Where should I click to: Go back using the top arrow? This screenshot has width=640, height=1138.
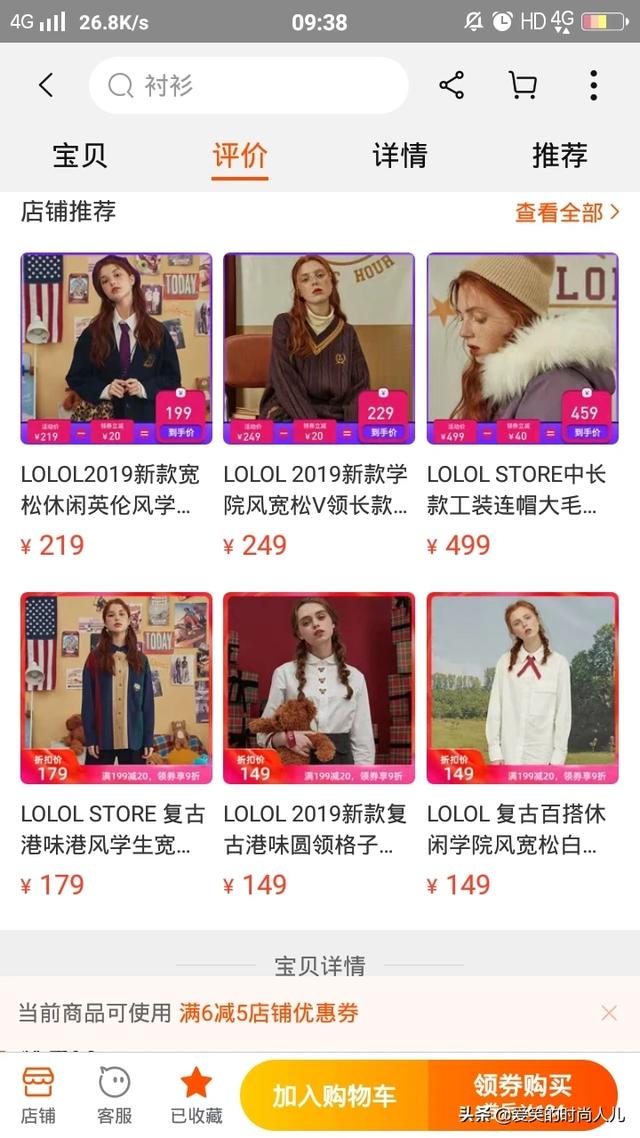pos(46,85)
